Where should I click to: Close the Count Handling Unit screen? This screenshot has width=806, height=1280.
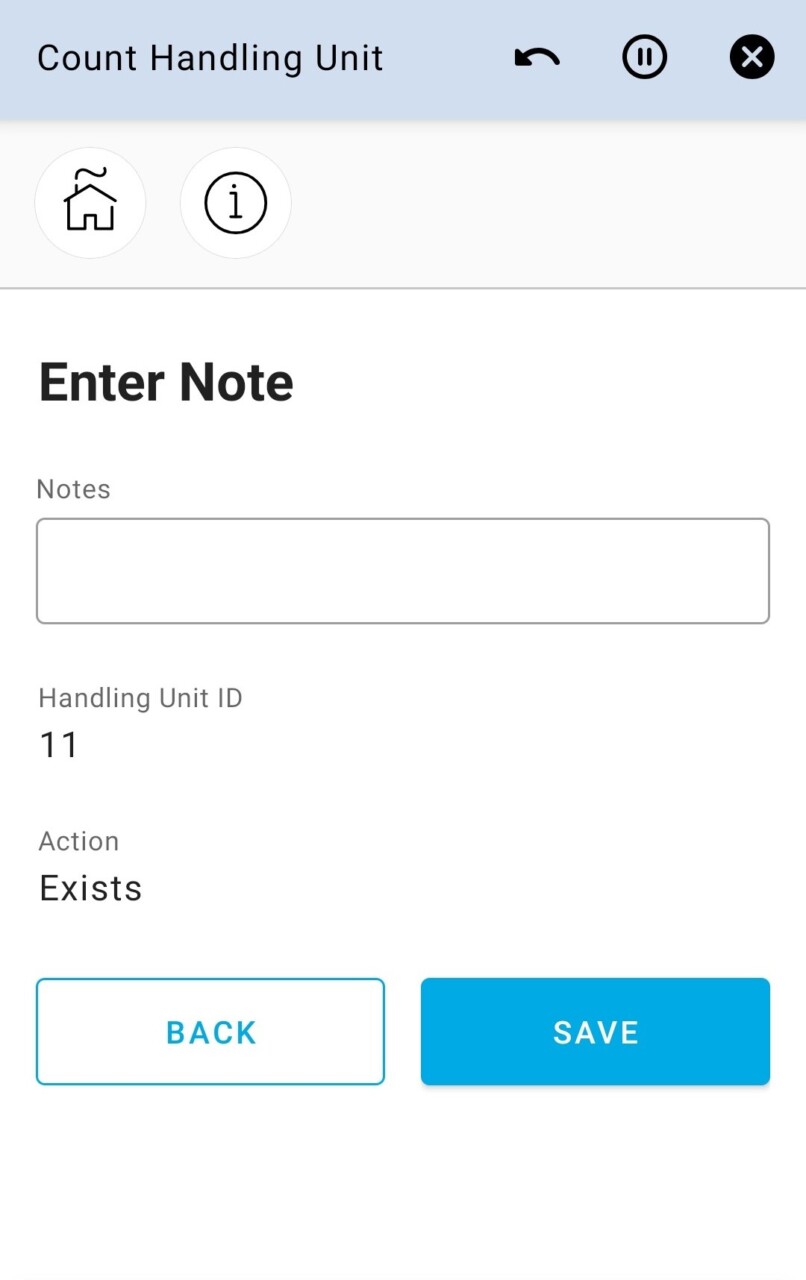751,58
